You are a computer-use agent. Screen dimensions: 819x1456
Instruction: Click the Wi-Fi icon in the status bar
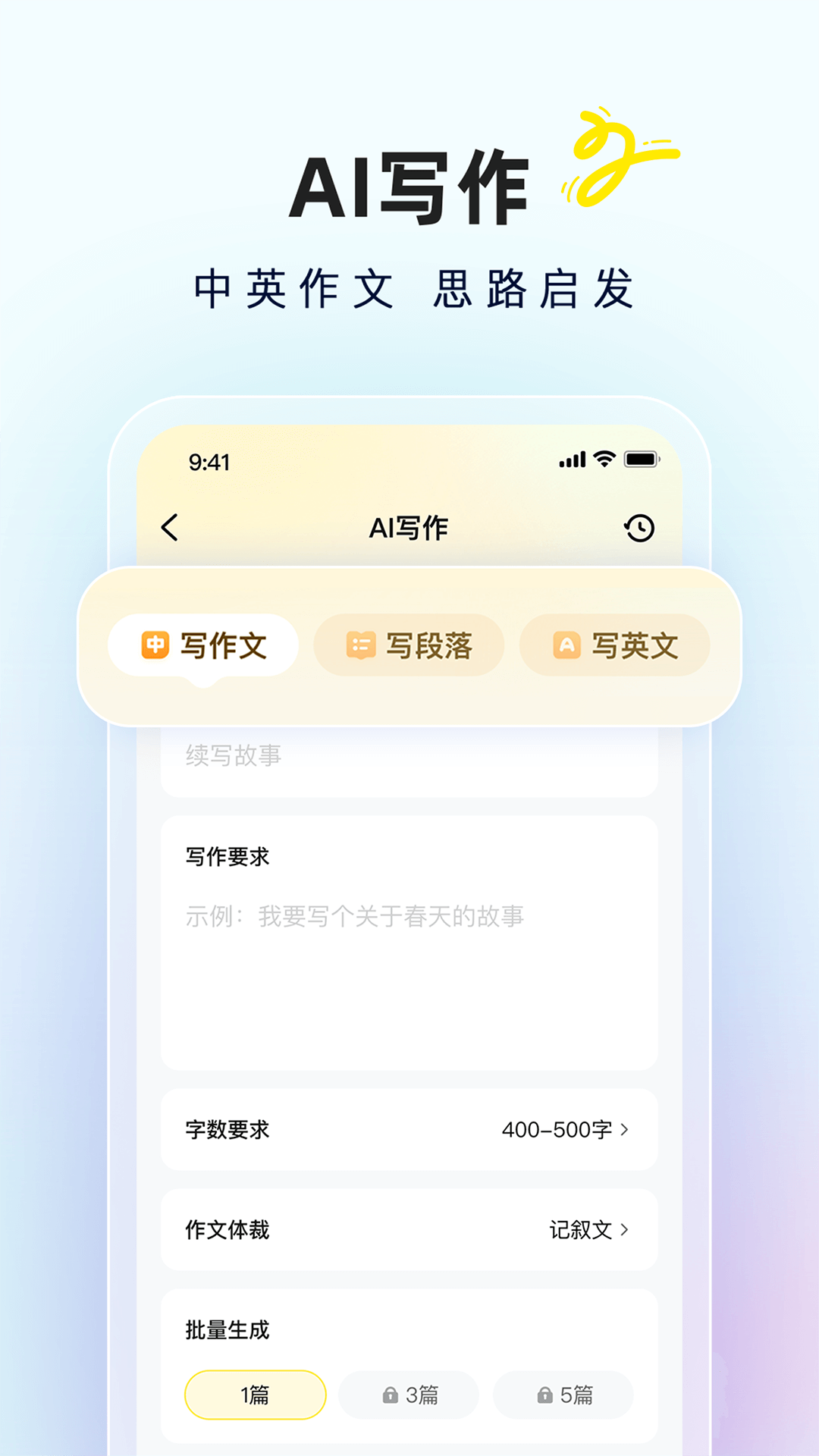[603, 458]
